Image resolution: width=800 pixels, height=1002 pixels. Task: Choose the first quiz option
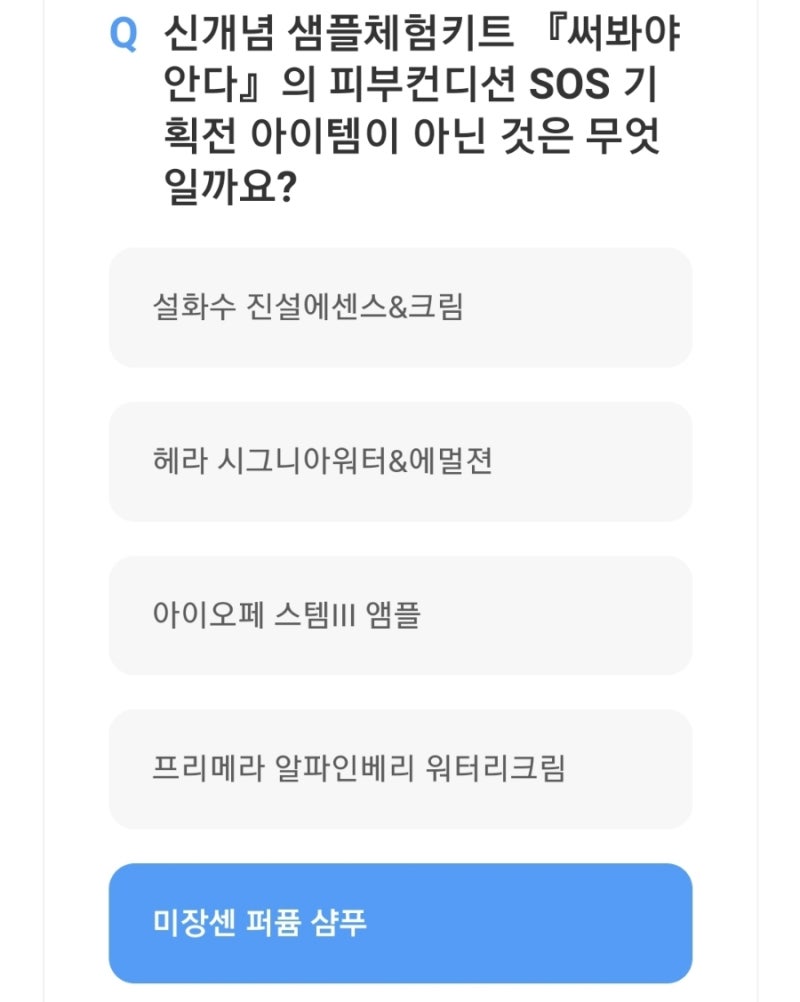400,307
